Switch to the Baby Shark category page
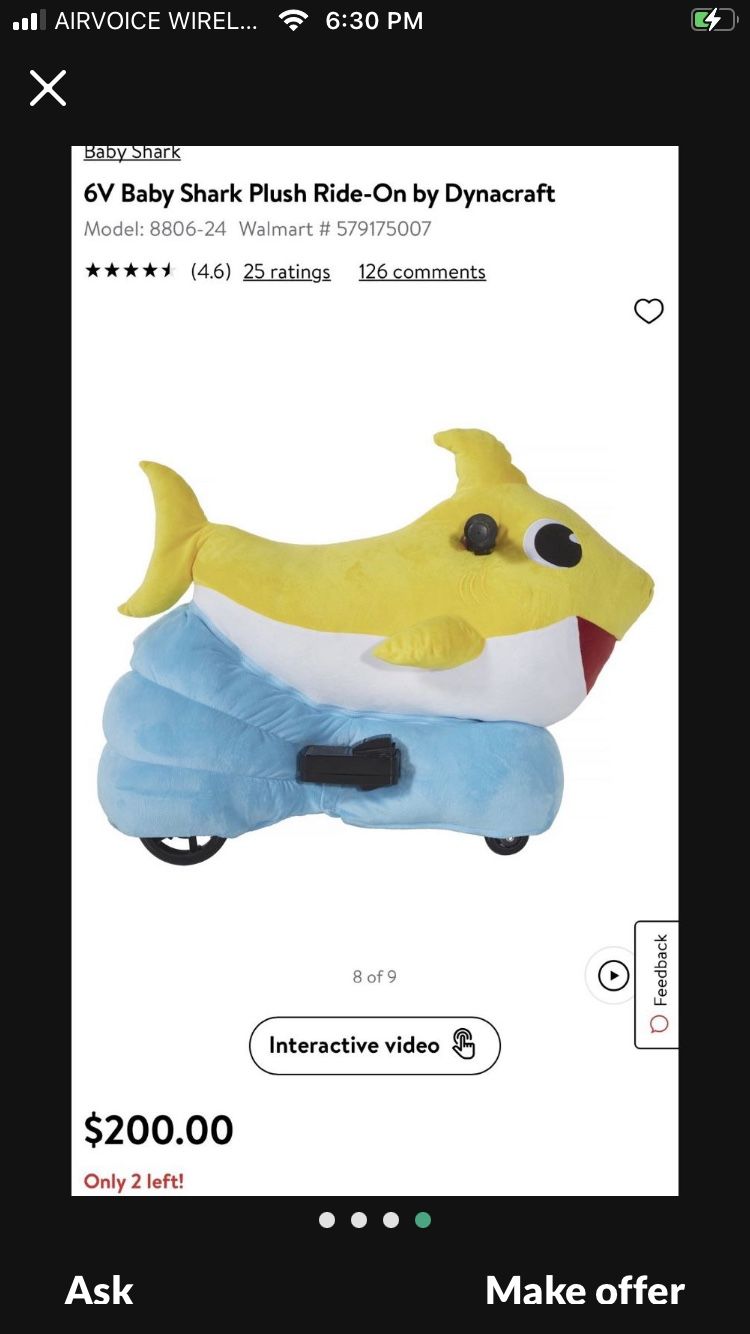 (x=131, y=151)
